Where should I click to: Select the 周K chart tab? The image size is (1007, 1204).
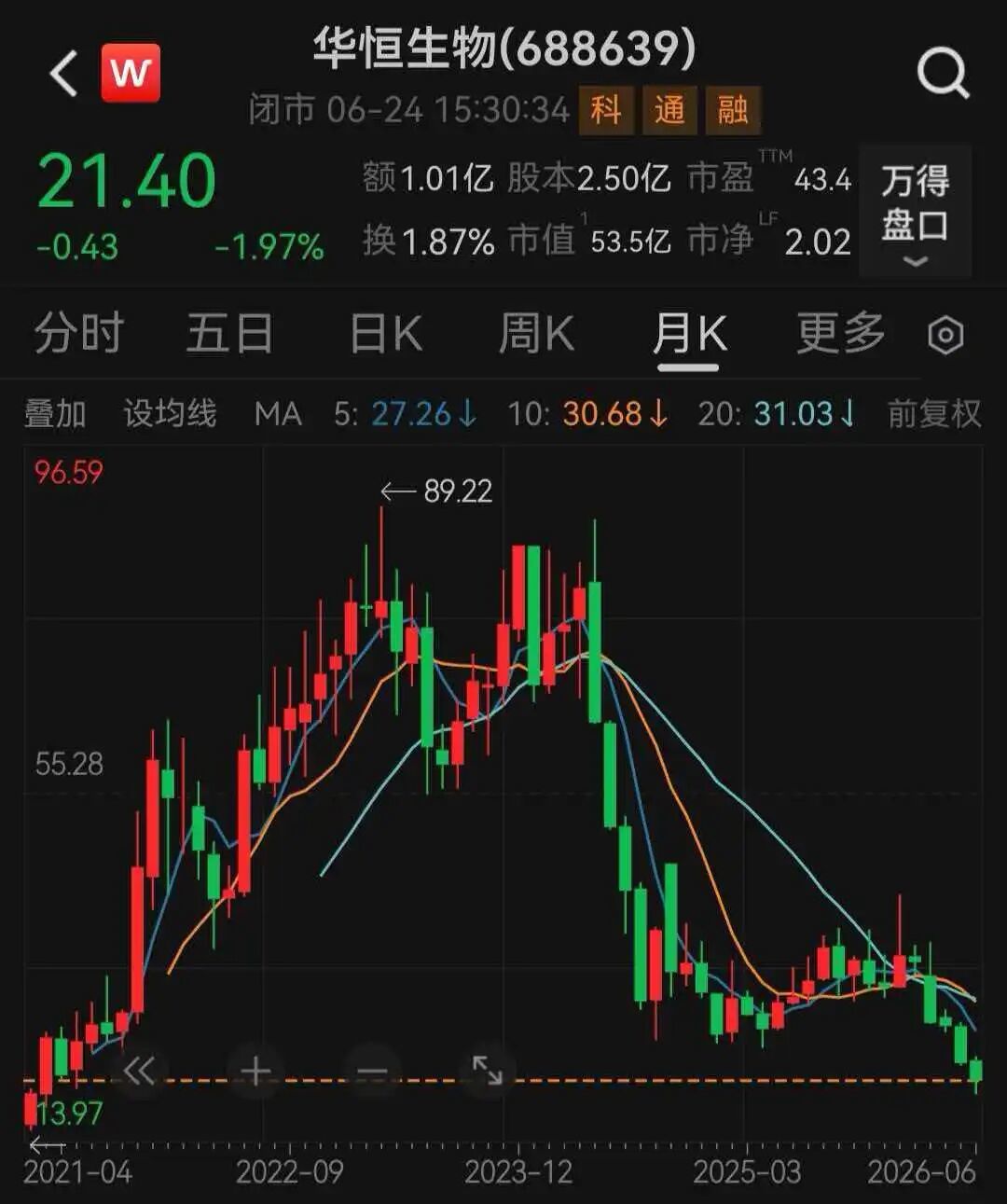(535, 333)
